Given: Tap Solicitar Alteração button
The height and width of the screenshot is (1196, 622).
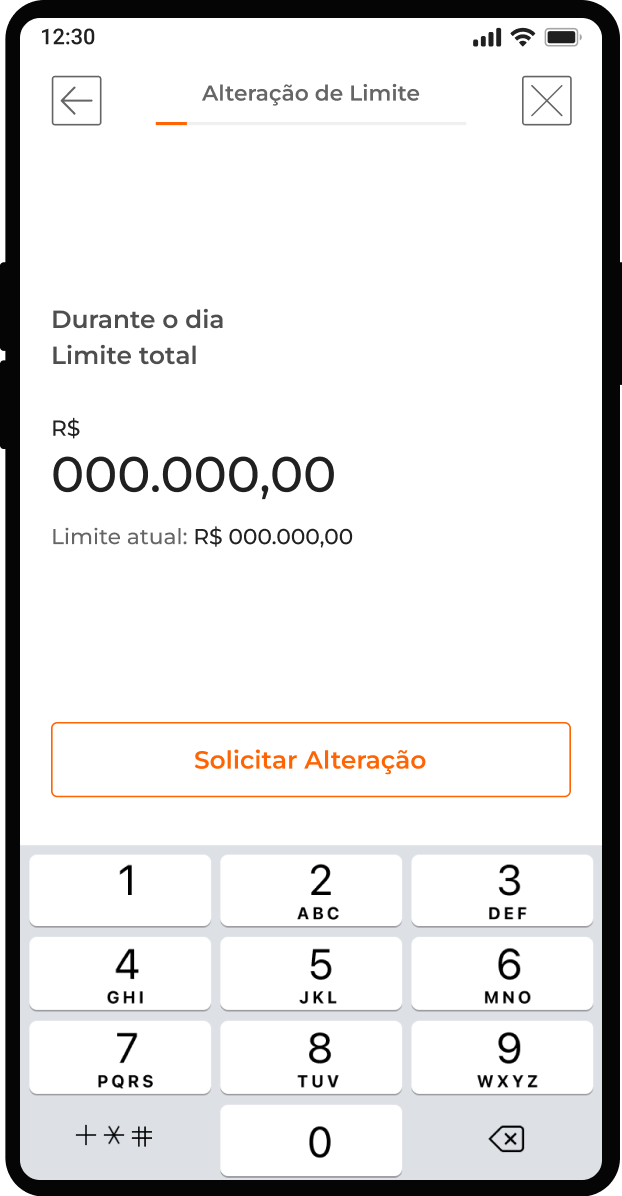Looking at the screenshot, I should click(x=311, y=760).
